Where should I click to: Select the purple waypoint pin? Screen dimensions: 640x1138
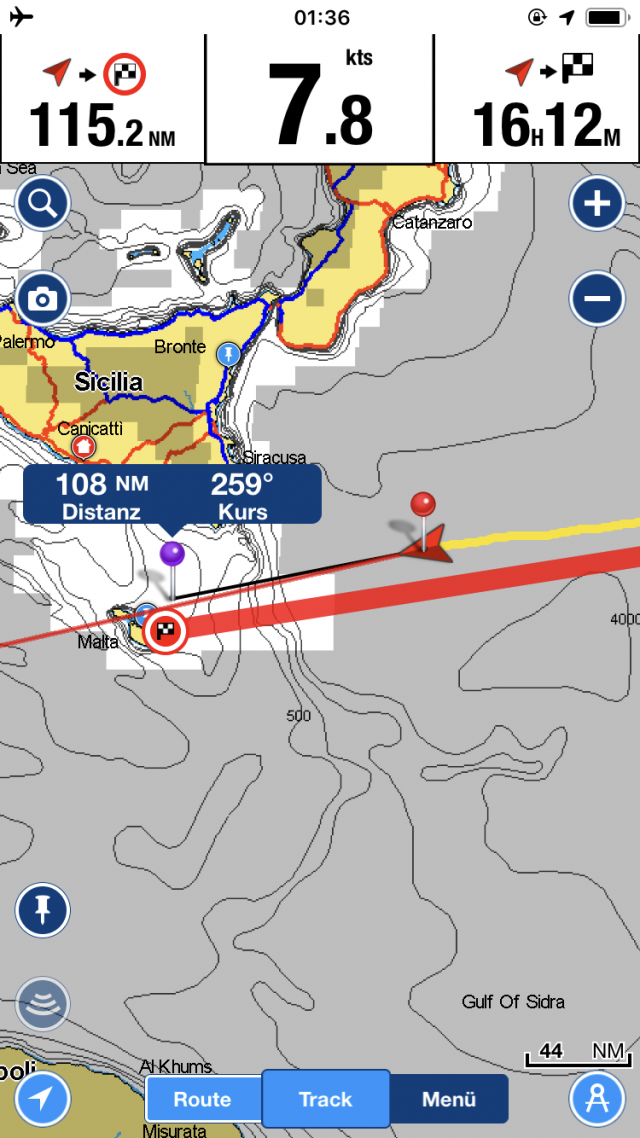pyautogui.click(x=173, y=555)
